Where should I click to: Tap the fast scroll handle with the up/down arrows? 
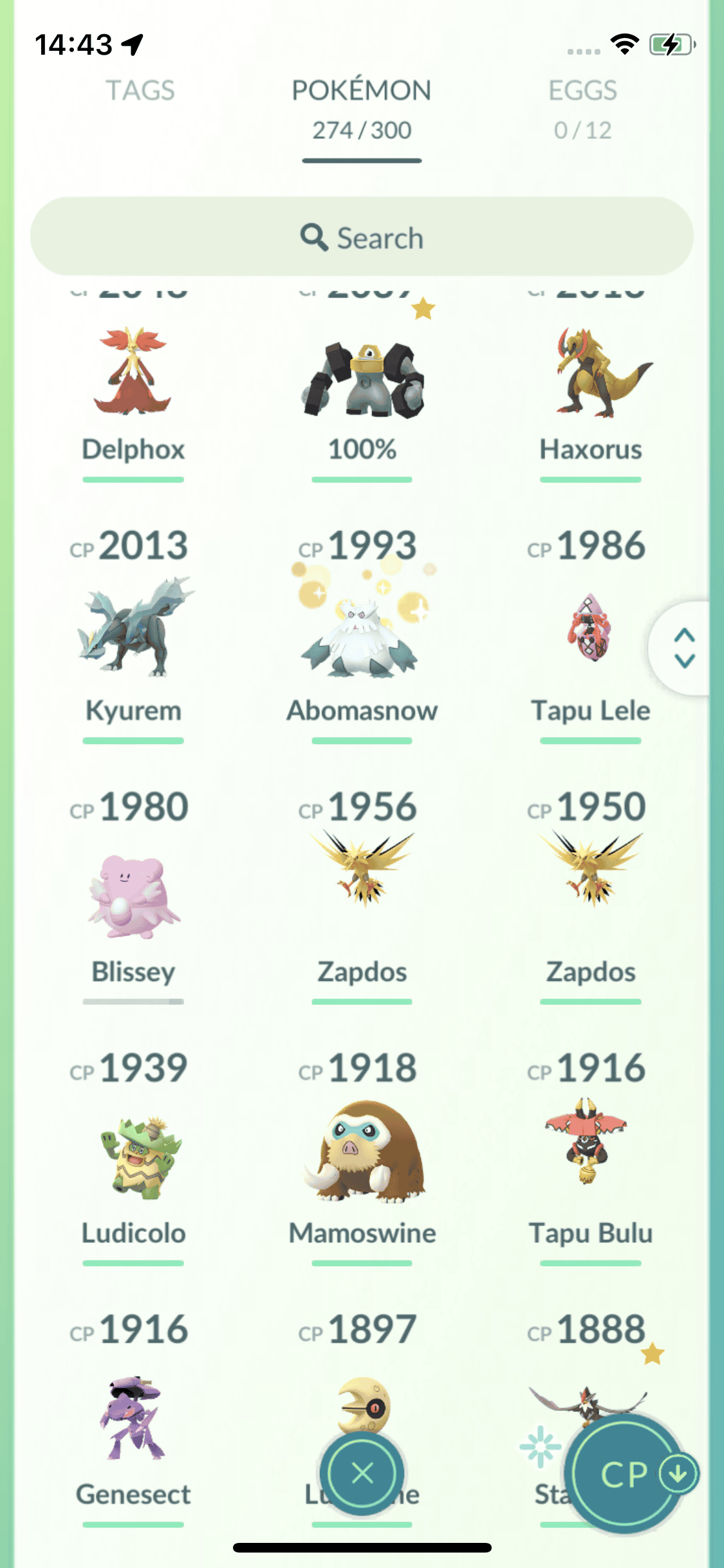coord(684,648)
